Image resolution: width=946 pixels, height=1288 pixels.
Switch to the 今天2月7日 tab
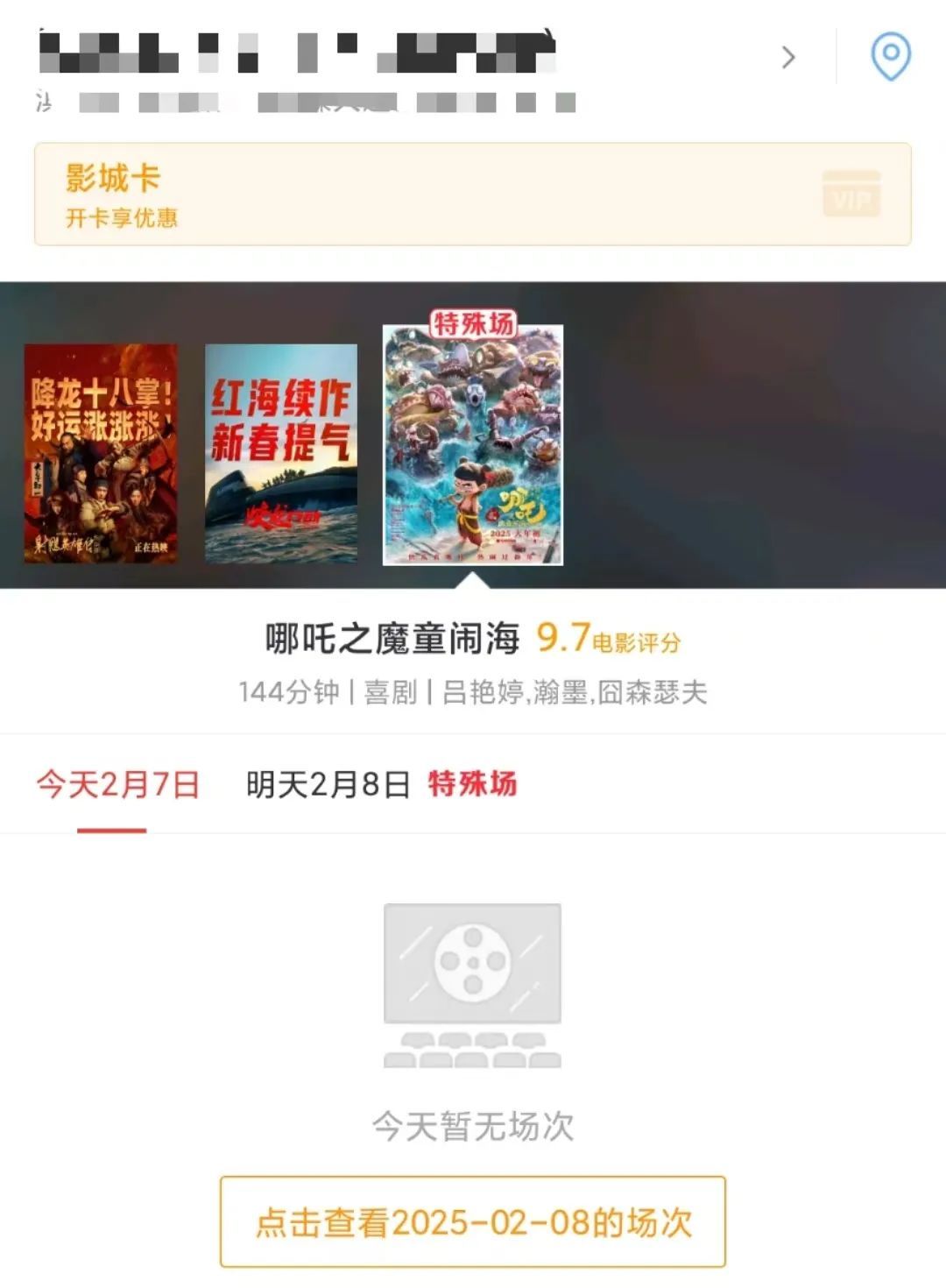115,786
